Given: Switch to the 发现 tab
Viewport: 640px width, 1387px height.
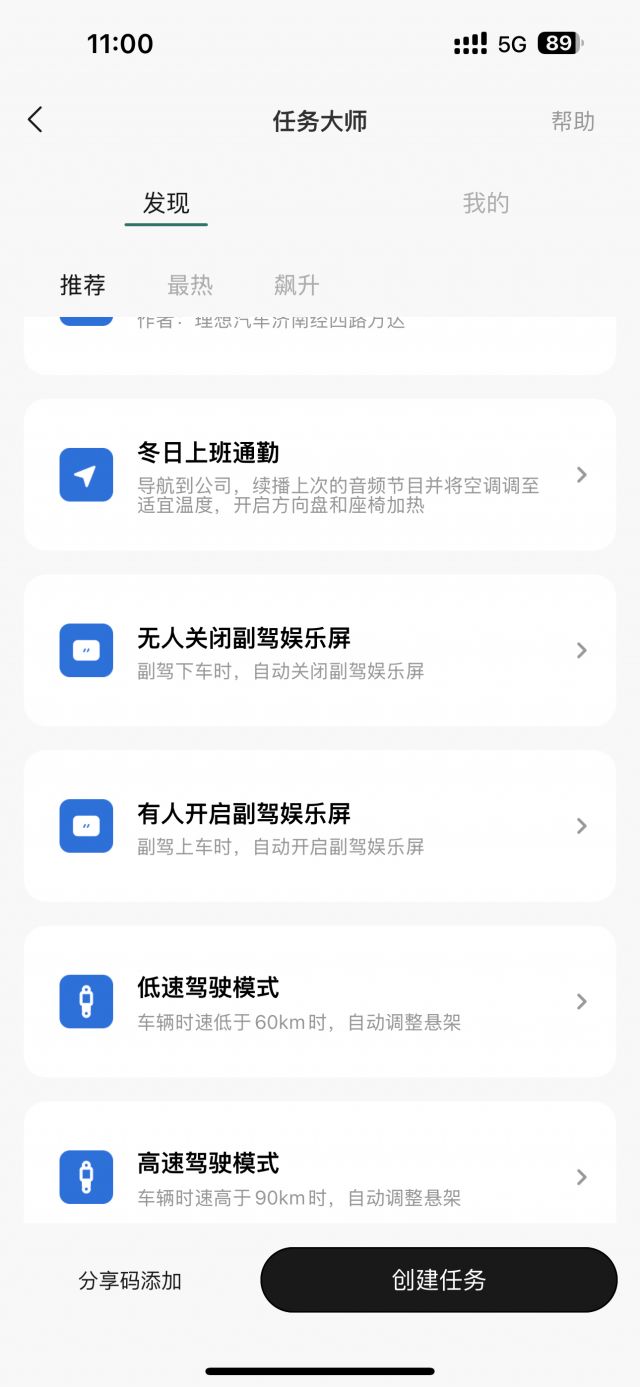Looking at the screenshot, I should (x=166, y=203).
